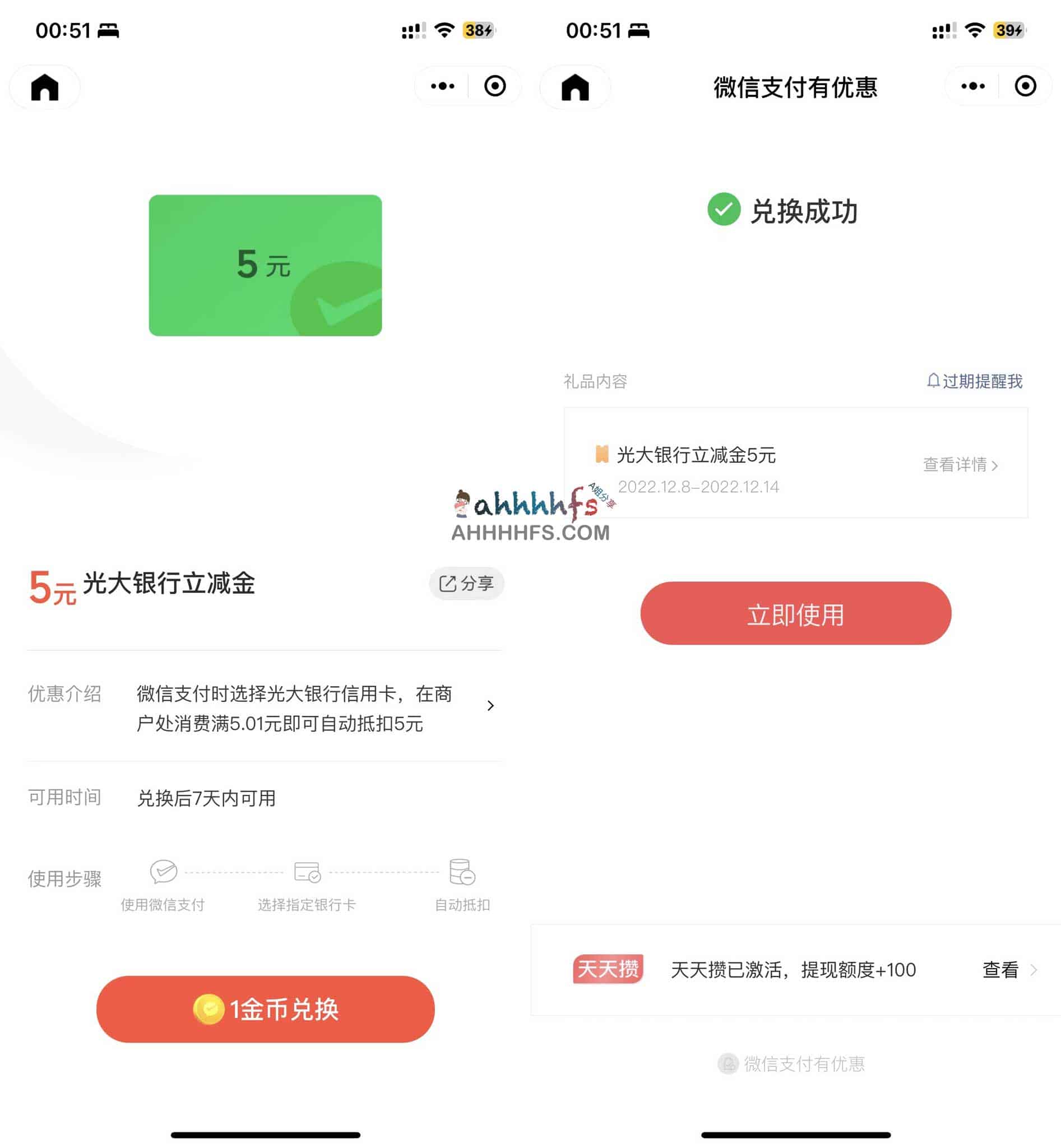Enable 过期提醒我 expiry reminder
This screenshot has height=1148, width=1061.
(974, 381)
